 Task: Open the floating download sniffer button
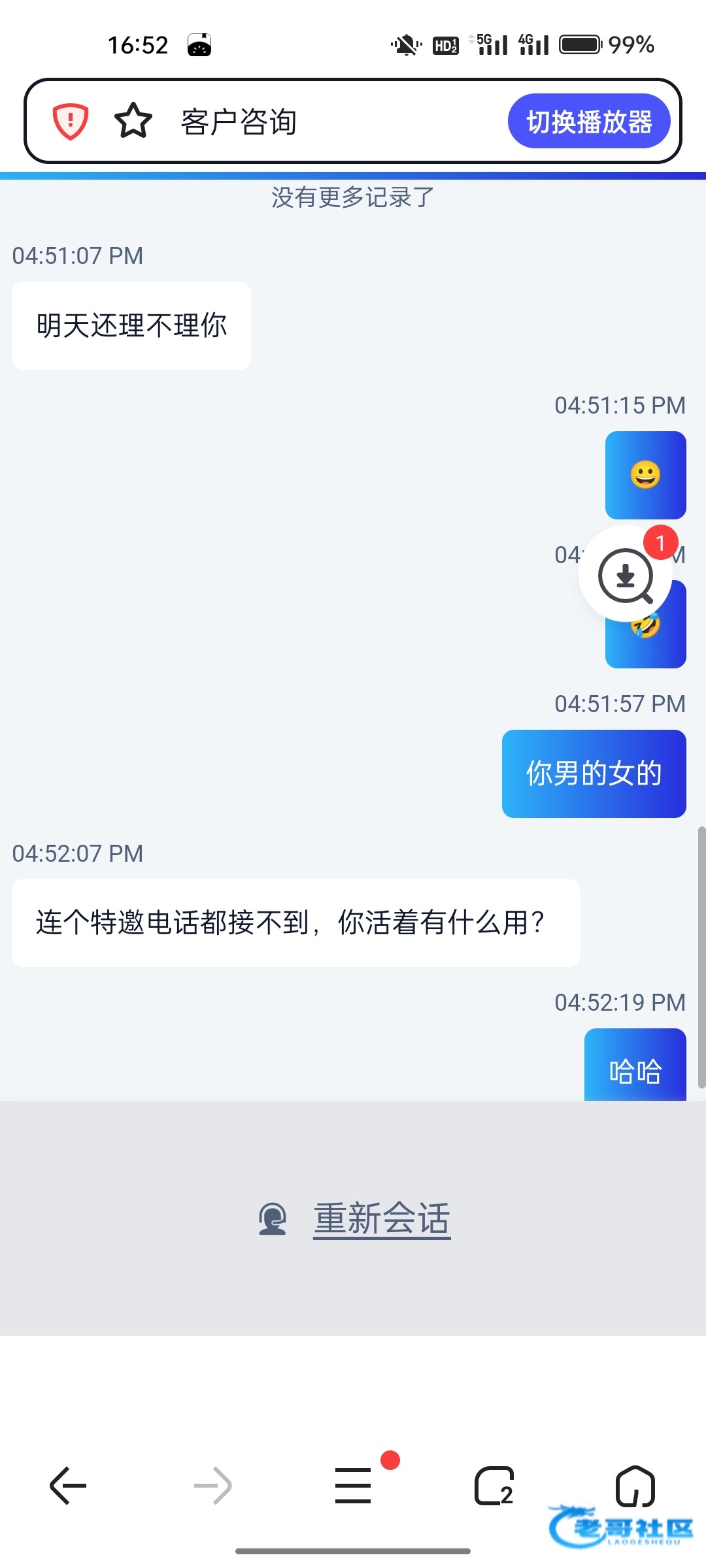point(626,574)
